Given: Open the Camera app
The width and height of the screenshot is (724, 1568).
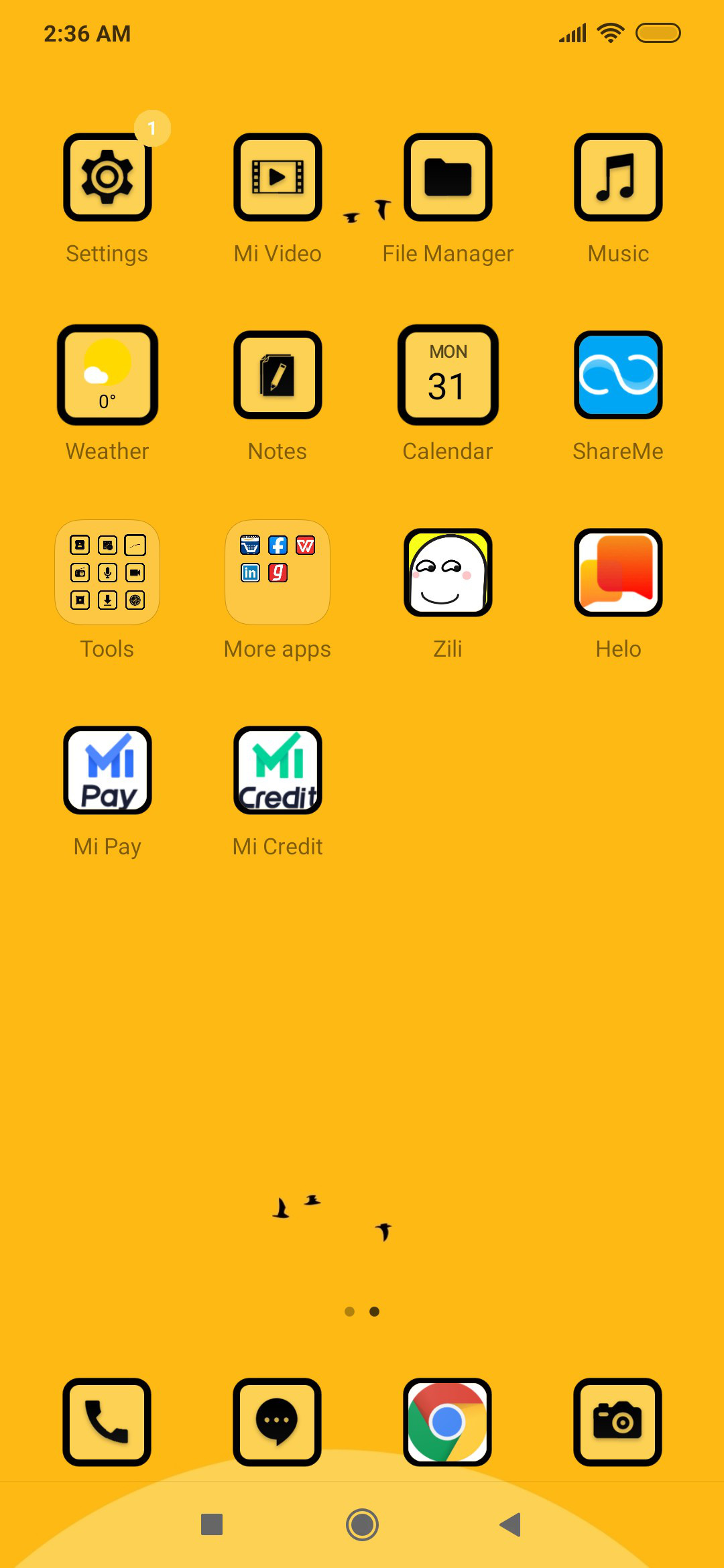Looking at the screenshot, I should point(617,1422).
